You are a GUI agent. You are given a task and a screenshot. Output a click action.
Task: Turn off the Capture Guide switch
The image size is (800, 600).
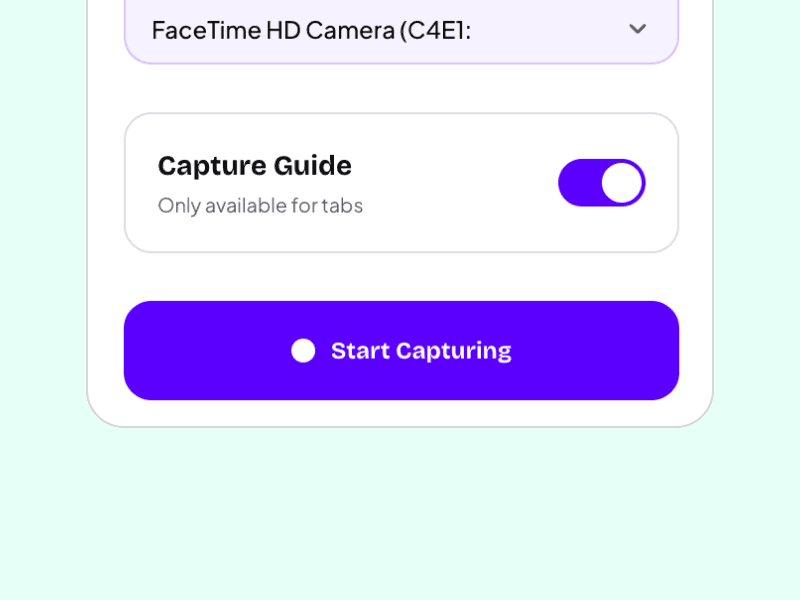click(601, 183)
